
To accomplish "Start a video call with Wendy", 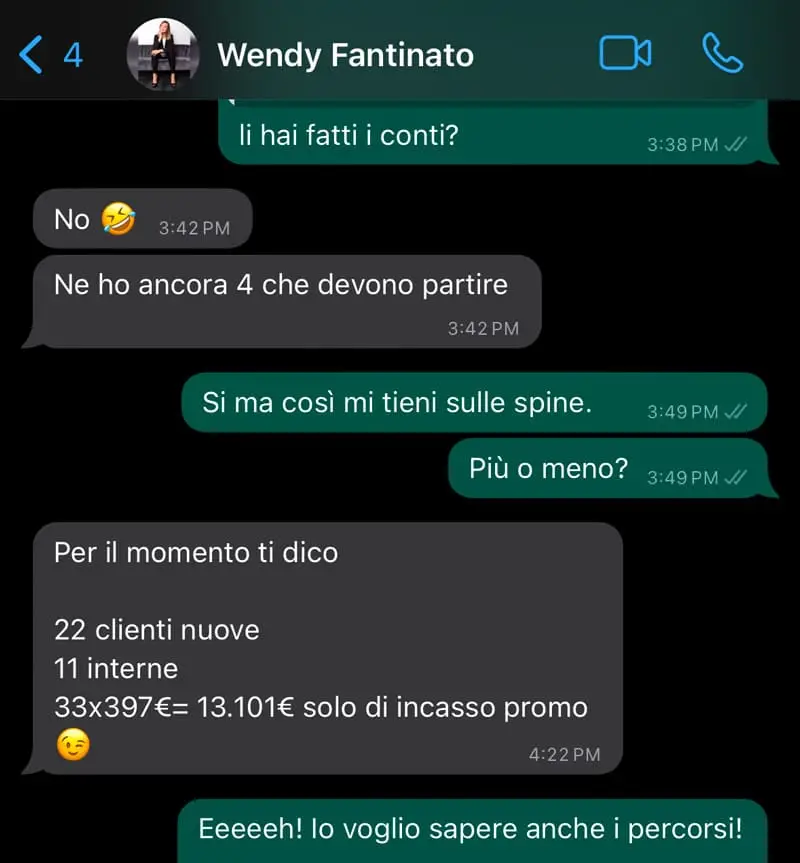I will coord(625,53).
